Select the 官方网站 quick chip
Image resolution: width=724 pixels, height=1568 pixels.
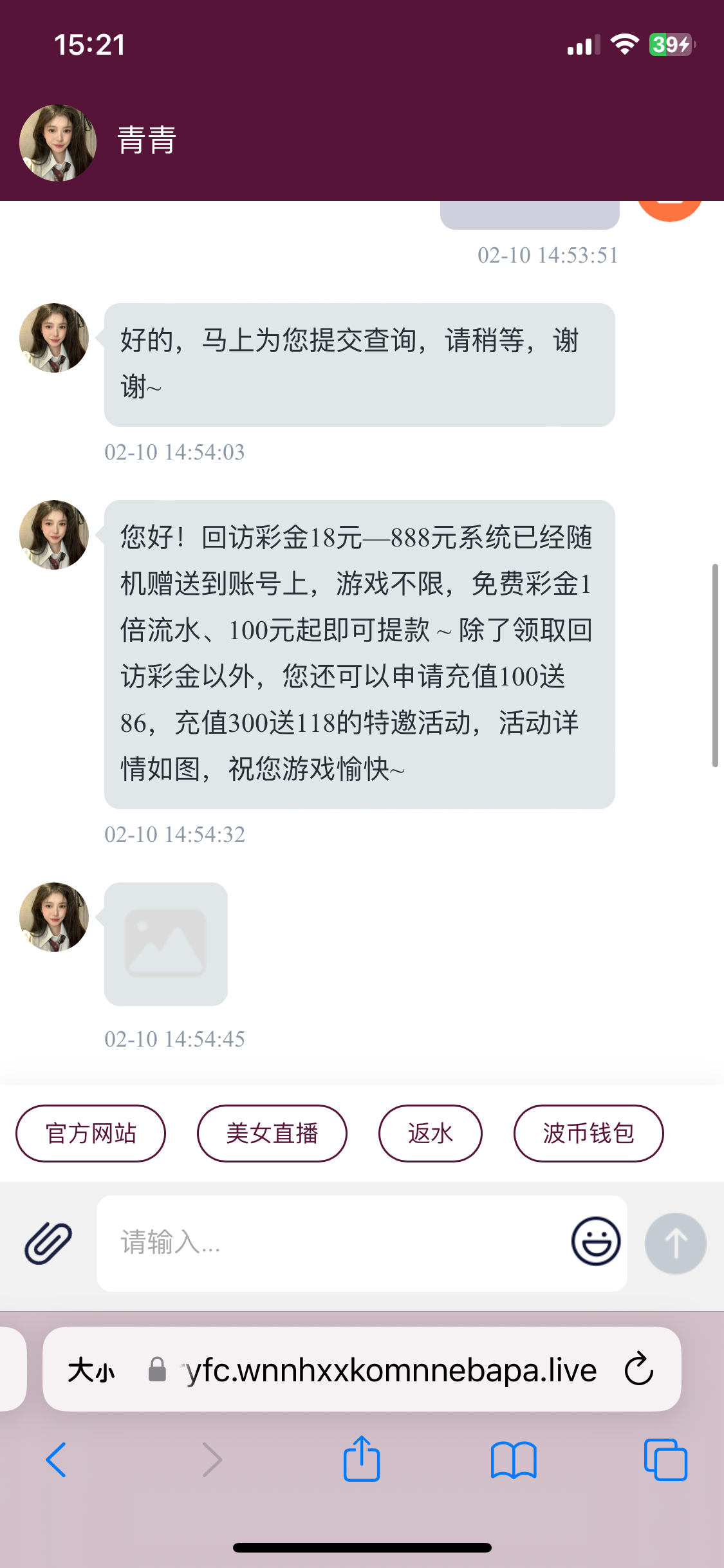pyautogui.click(x=91, y=1134)
